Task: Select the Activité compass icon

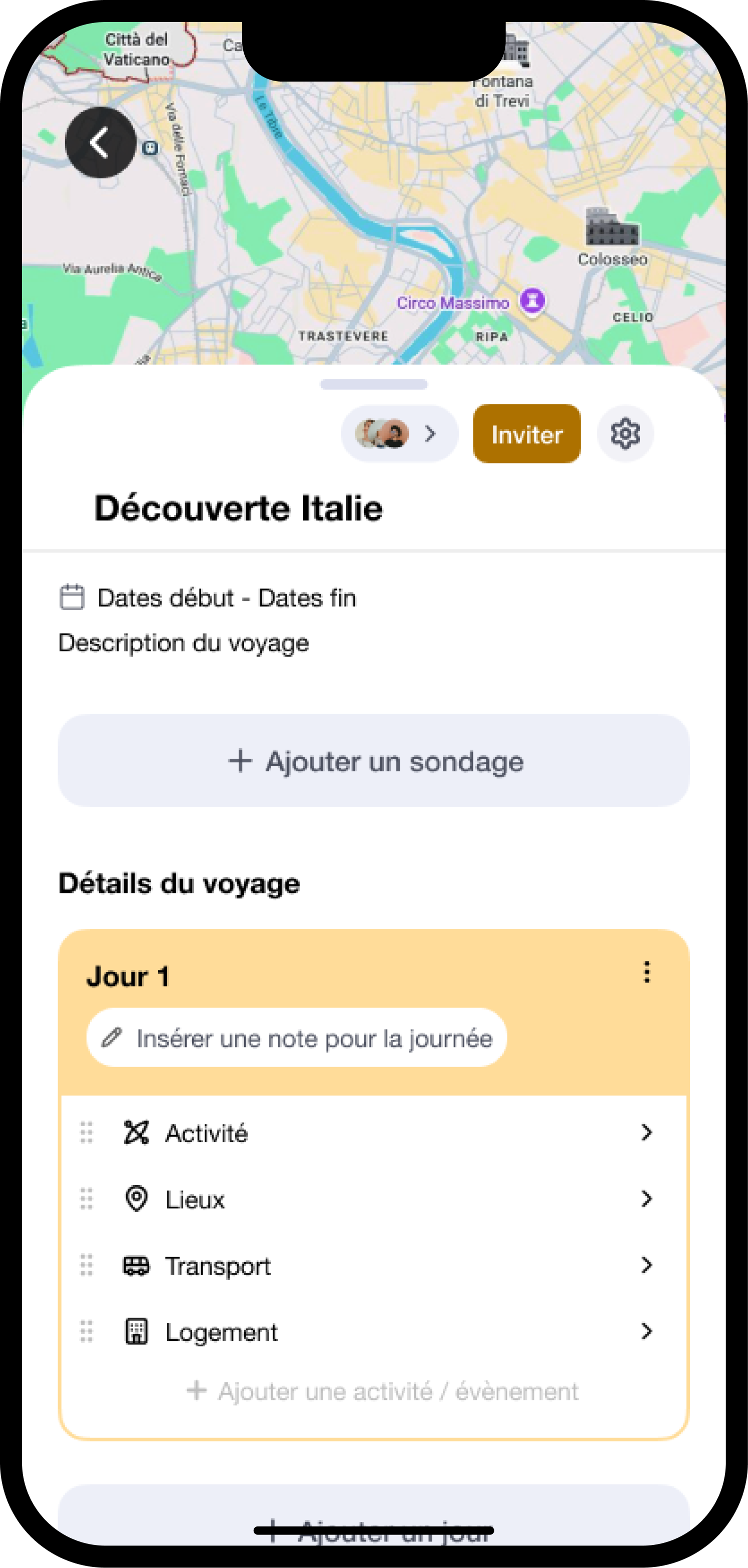Action: pos(136,1132)
